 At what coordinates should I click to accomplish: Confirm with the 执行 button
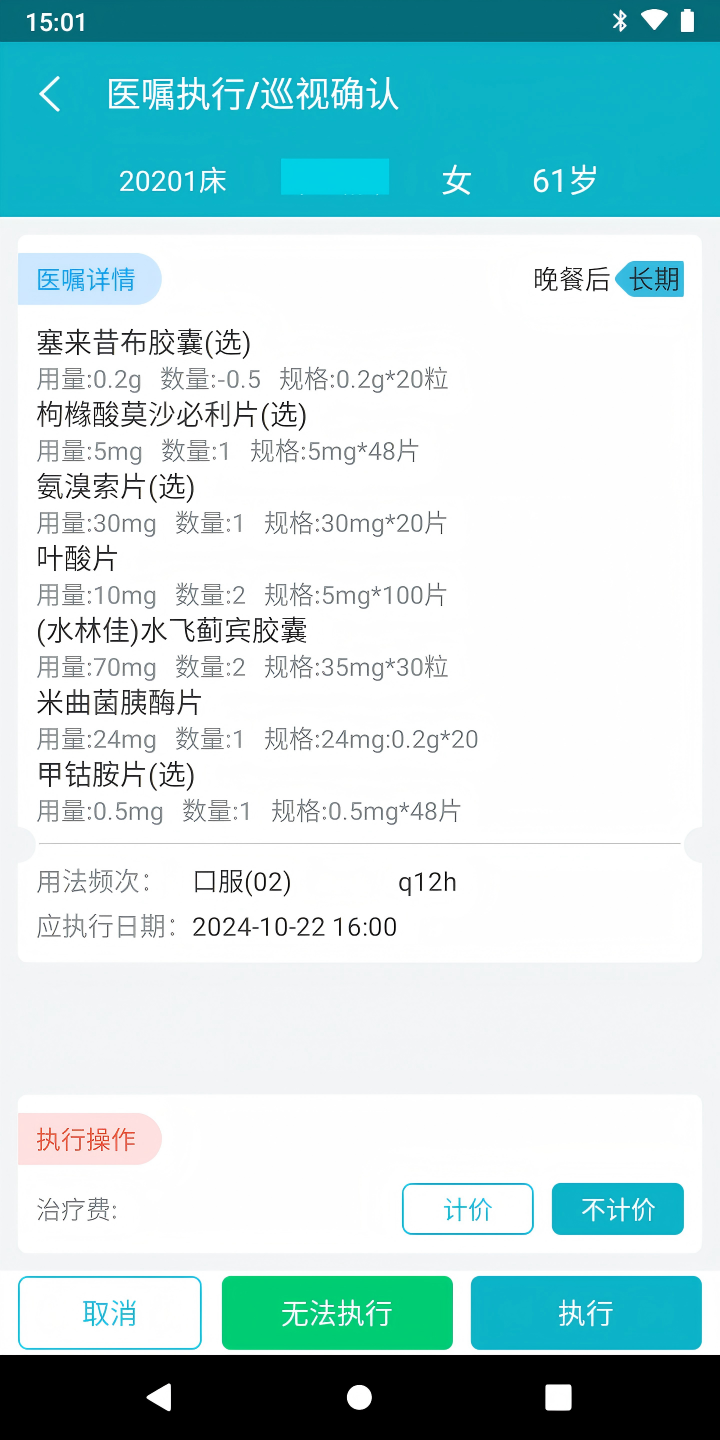click(x=586, y=1313)
